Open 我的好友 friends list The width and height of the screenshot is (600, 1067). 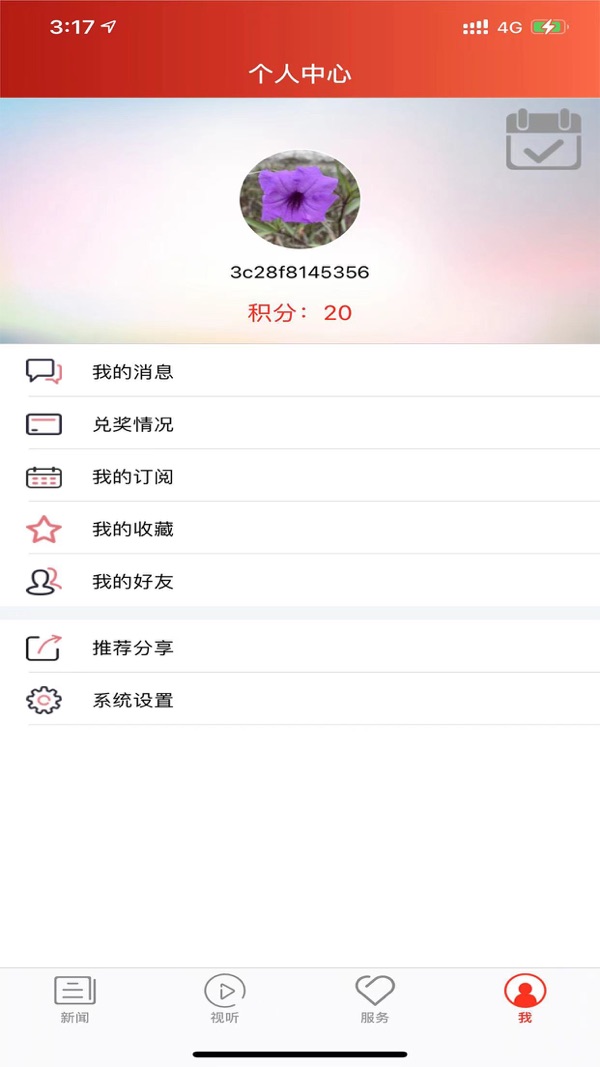point(300,581)
